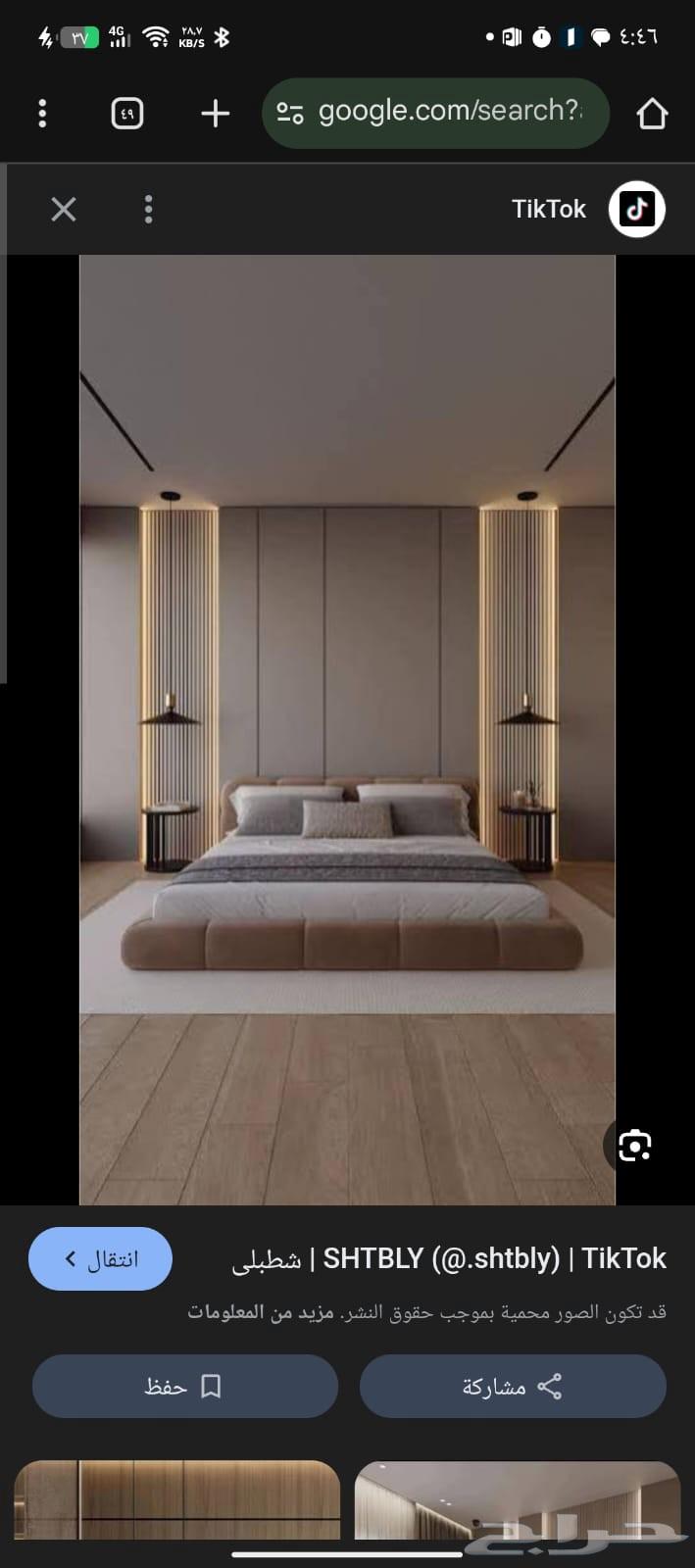The width and height of the screenshot is (695, 1568).
Task: Open the wooden wardrobe related image
Action: pyautogui.click(x=176, y=1499)
